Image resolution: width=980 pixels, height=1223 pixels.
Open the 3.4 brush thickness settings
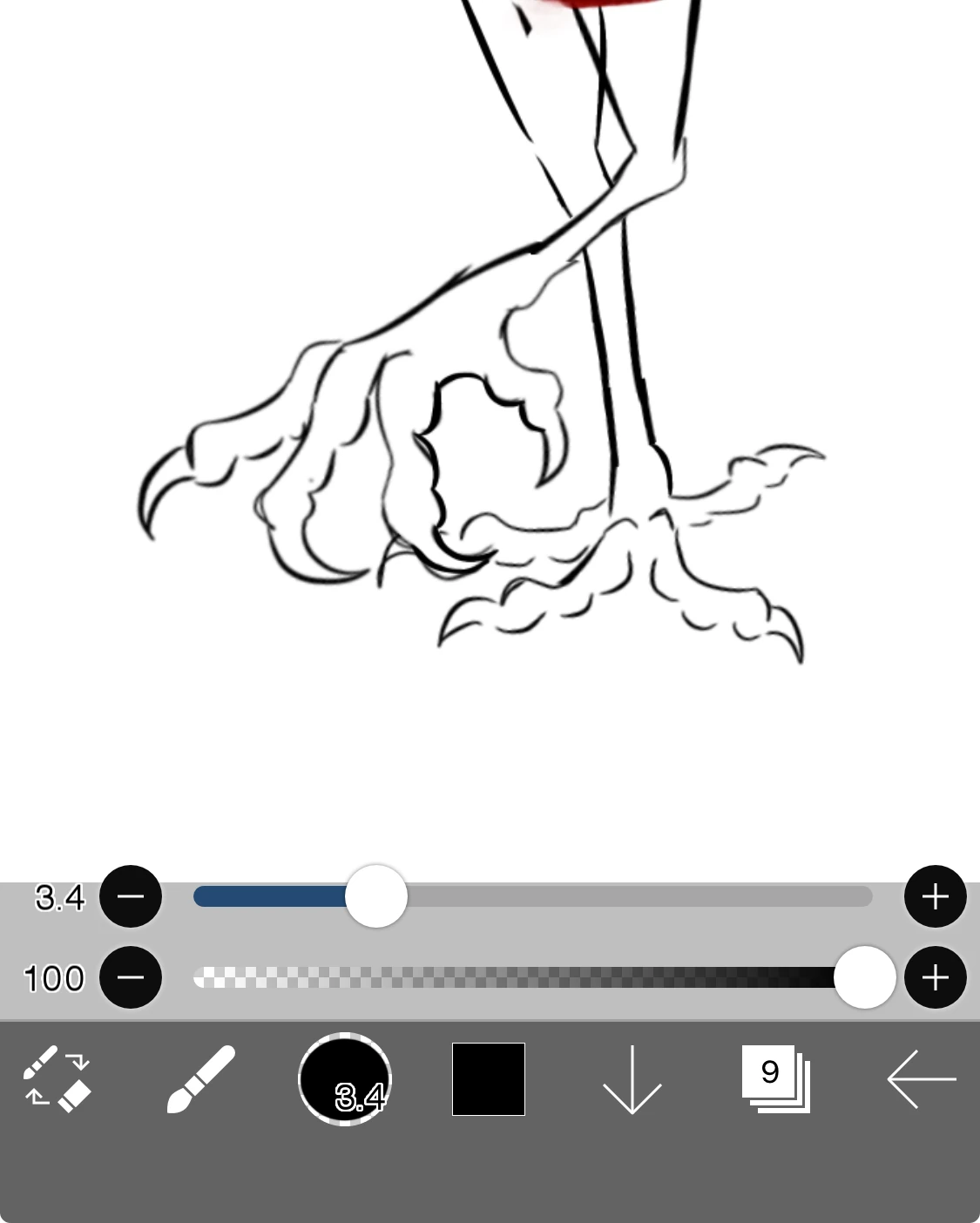345,1079
